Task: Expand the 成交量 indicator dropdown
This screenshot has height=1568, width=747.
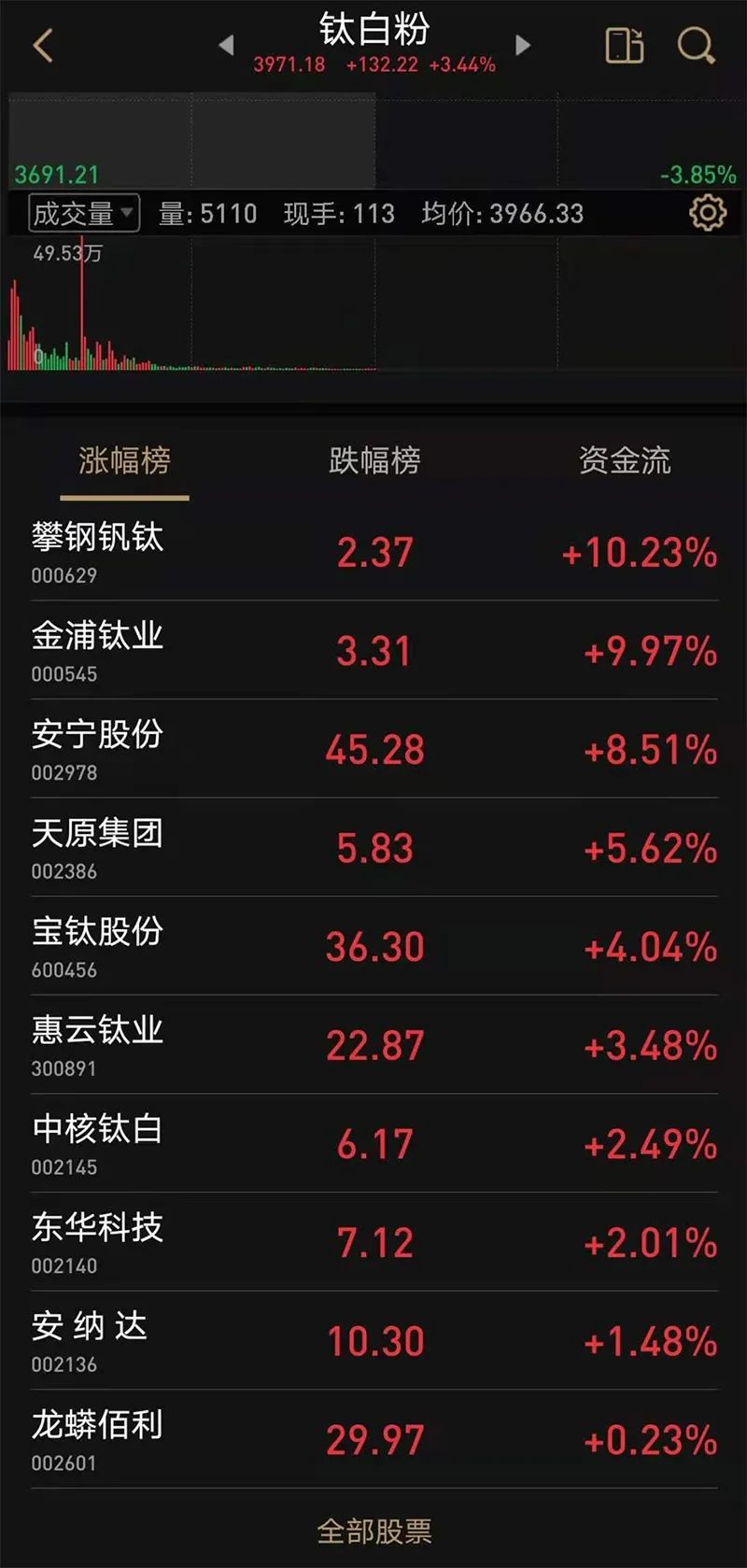Action: (x=84, y=213)
